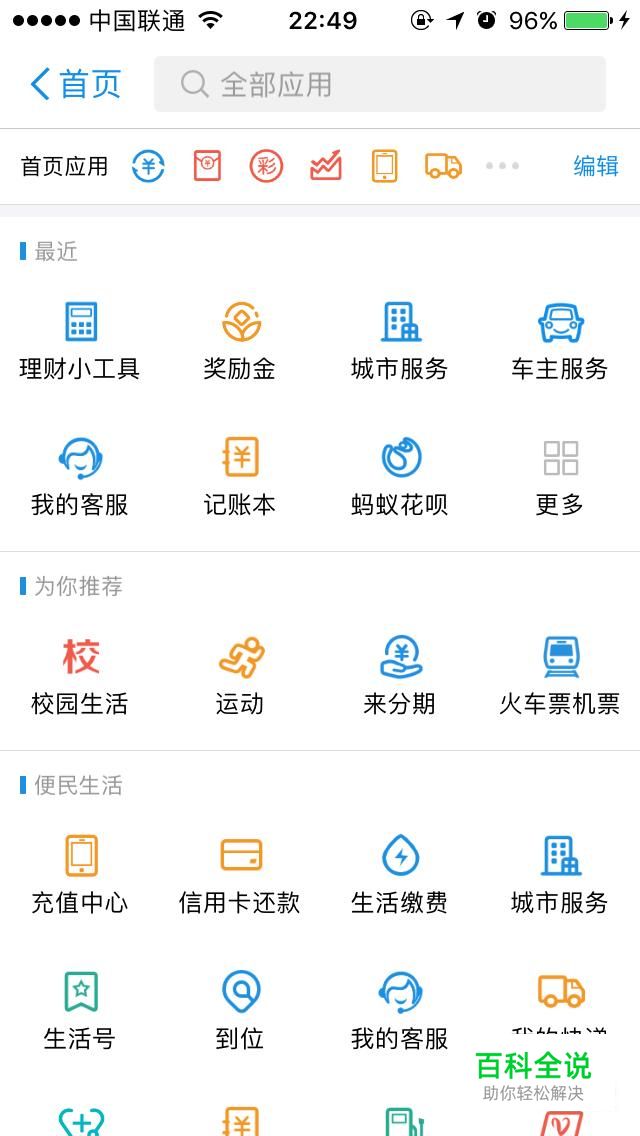Go back to 首页
The height and width of the screenshot is (1136, 640).
(75, 84)
